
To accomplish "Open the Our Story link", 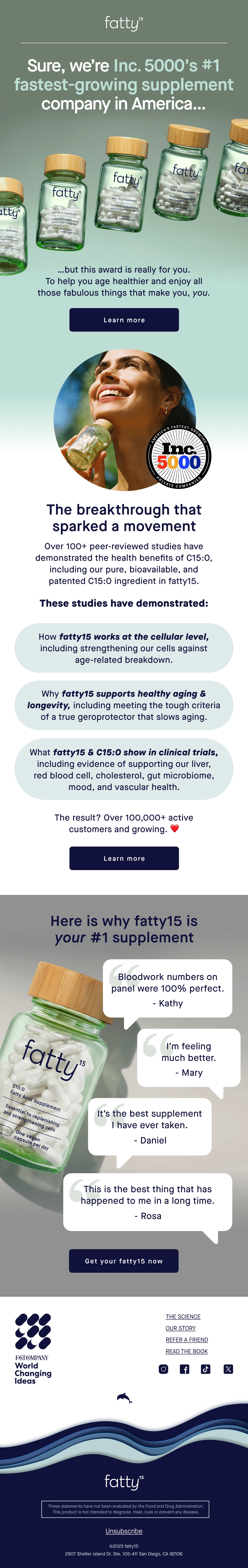I will pos(180,1328).
